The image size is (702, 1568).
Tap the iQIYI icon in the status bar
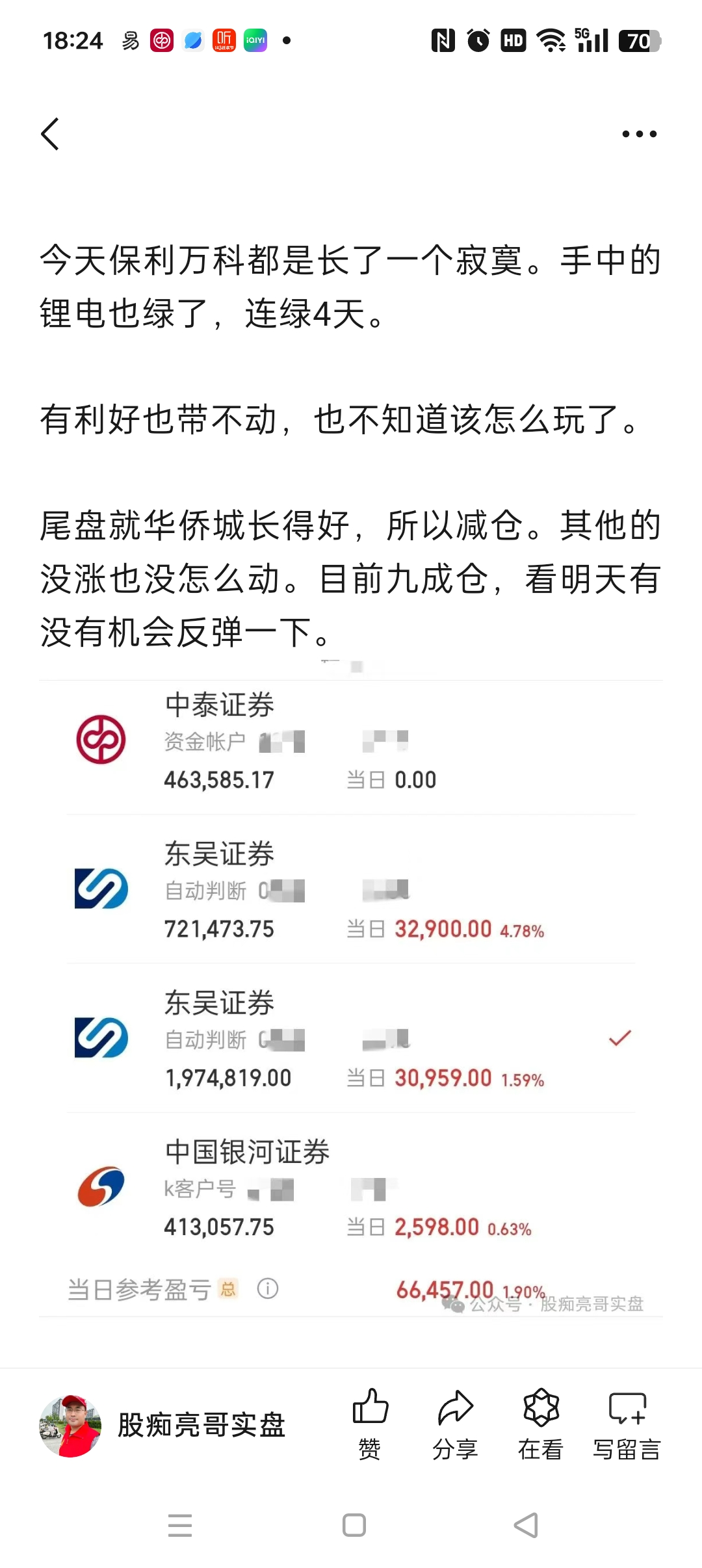point(255,40)
